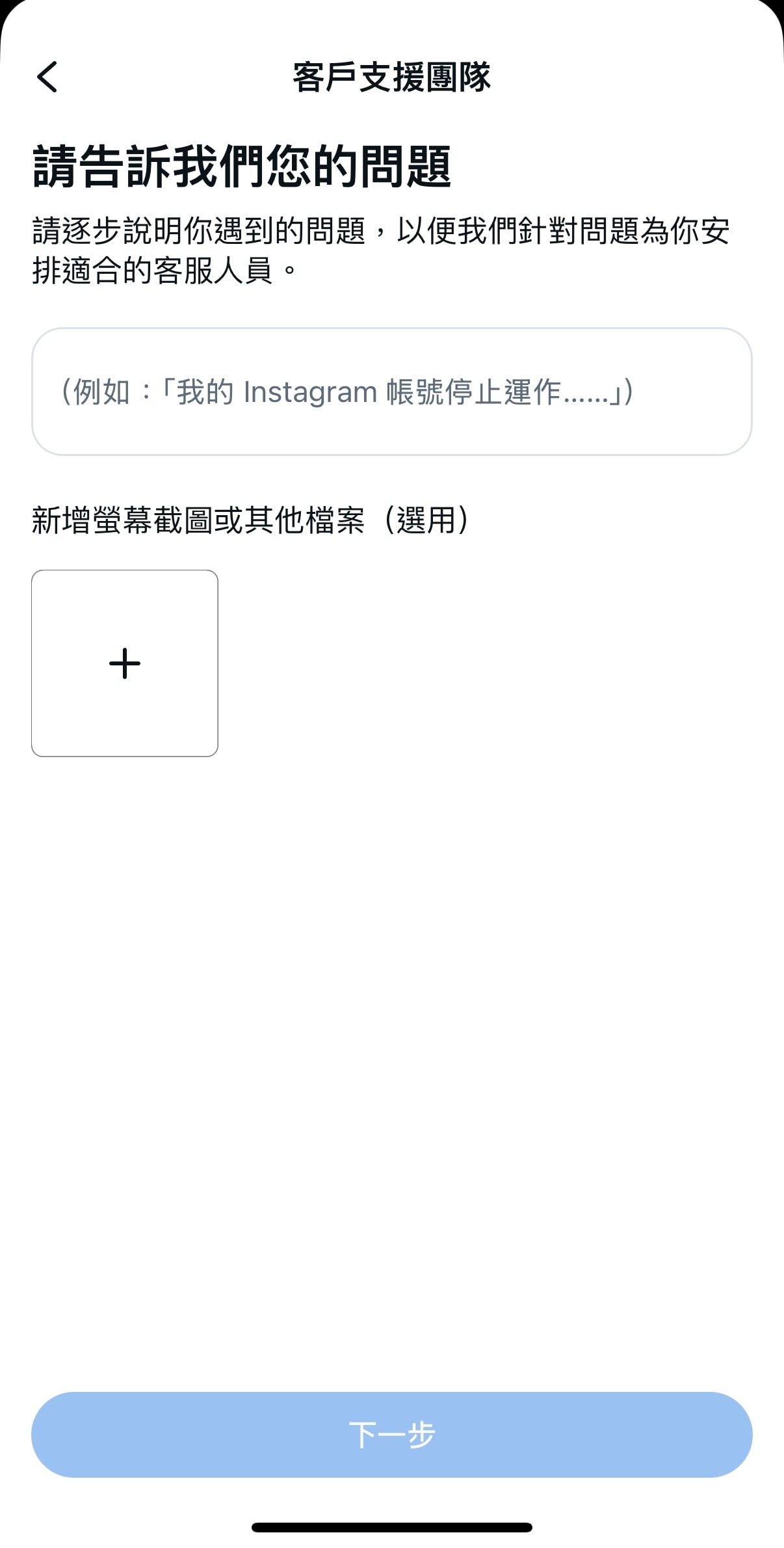The height and width of the screenshot is (1548, 784).
Task: Go back from the 客戶支援團隊 page
Action: click(x=47, y=77)
